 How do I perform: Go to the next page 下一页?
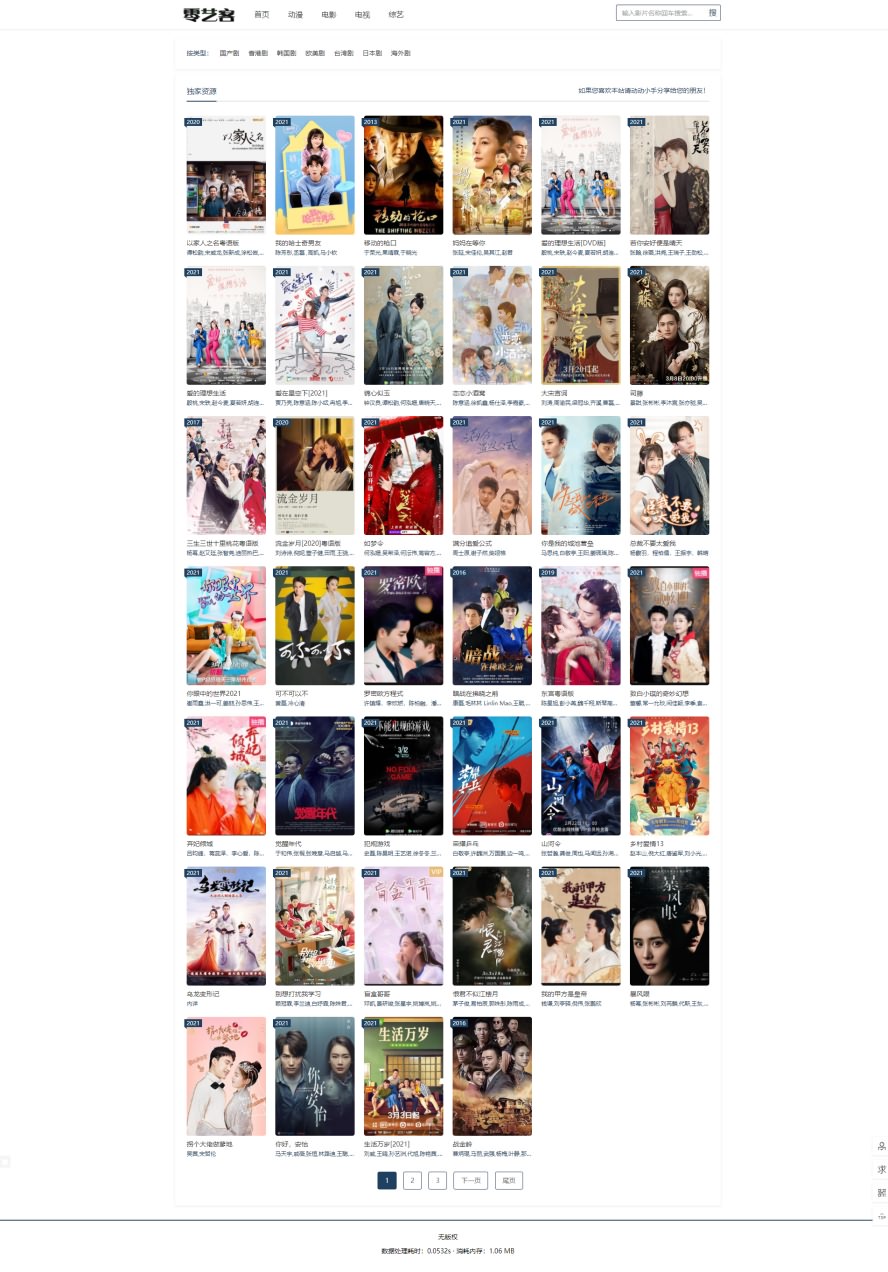[x=470, y=1180]
